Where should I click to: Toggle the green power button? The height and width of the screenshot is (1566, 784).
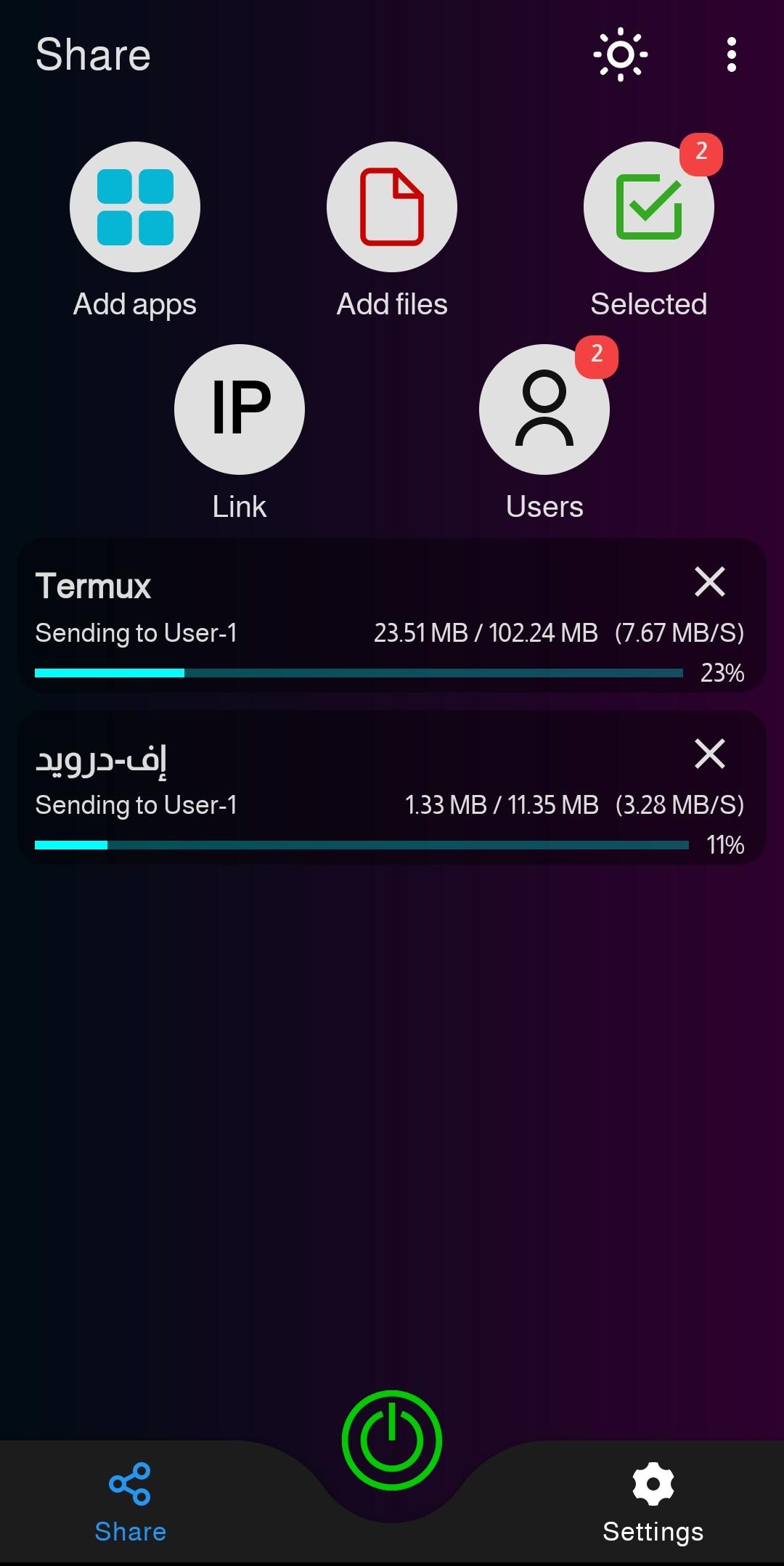tap(392, 1440)
